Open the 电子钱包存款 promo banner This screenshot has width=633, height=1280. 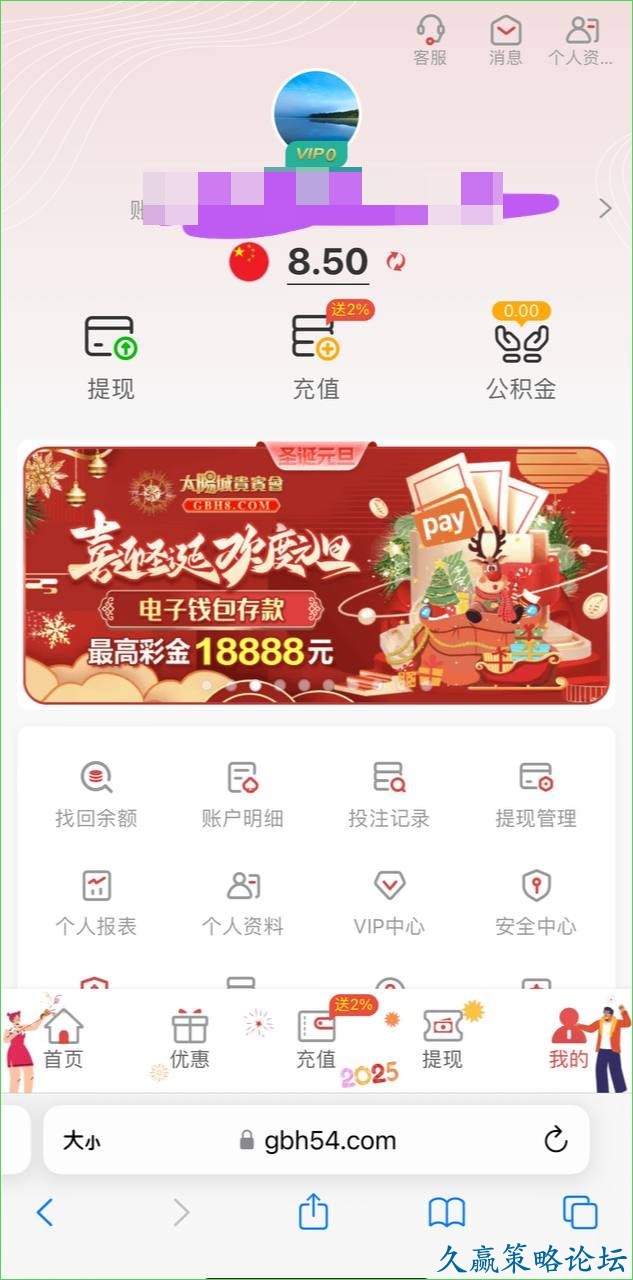tap(316, 575)
